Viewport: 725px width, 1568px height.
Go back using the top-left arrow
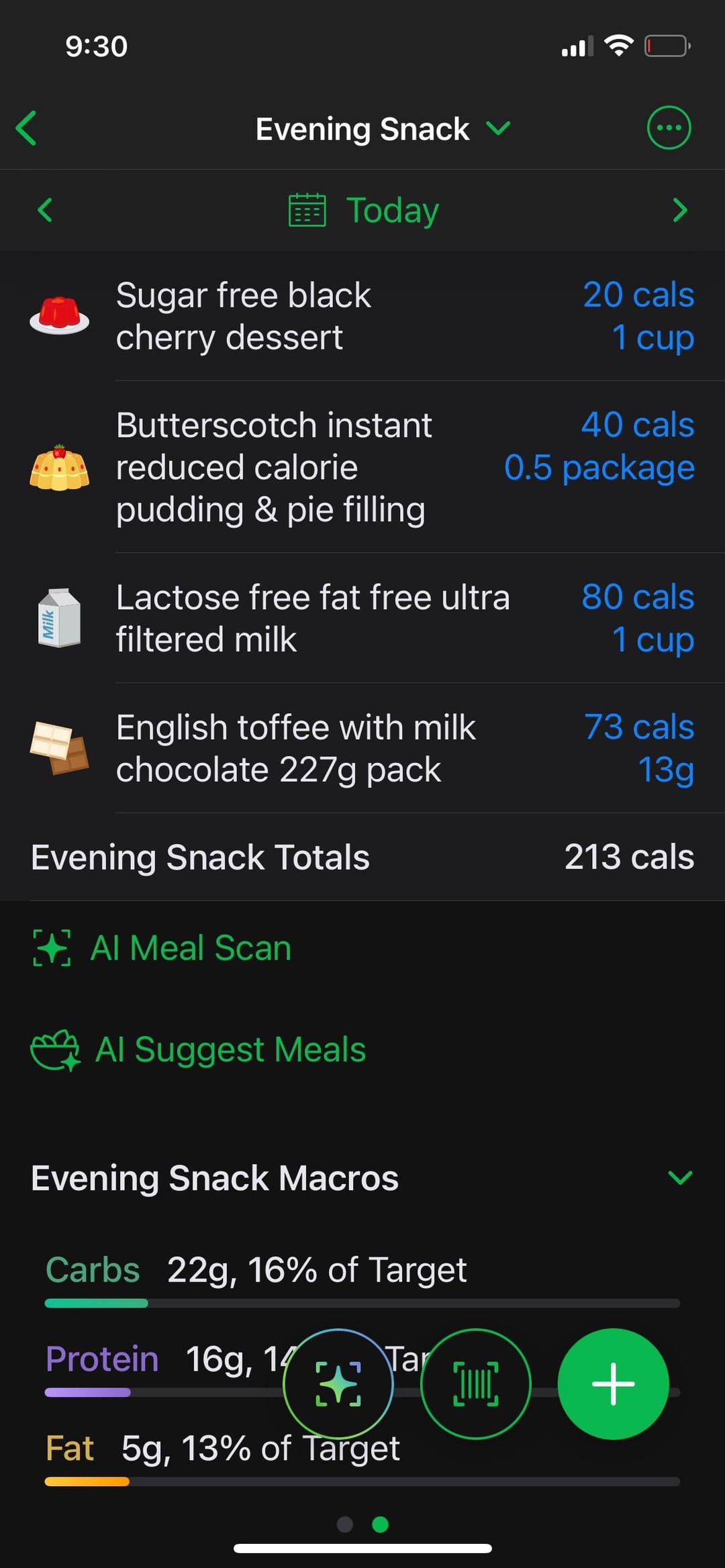tap(27, 128)
